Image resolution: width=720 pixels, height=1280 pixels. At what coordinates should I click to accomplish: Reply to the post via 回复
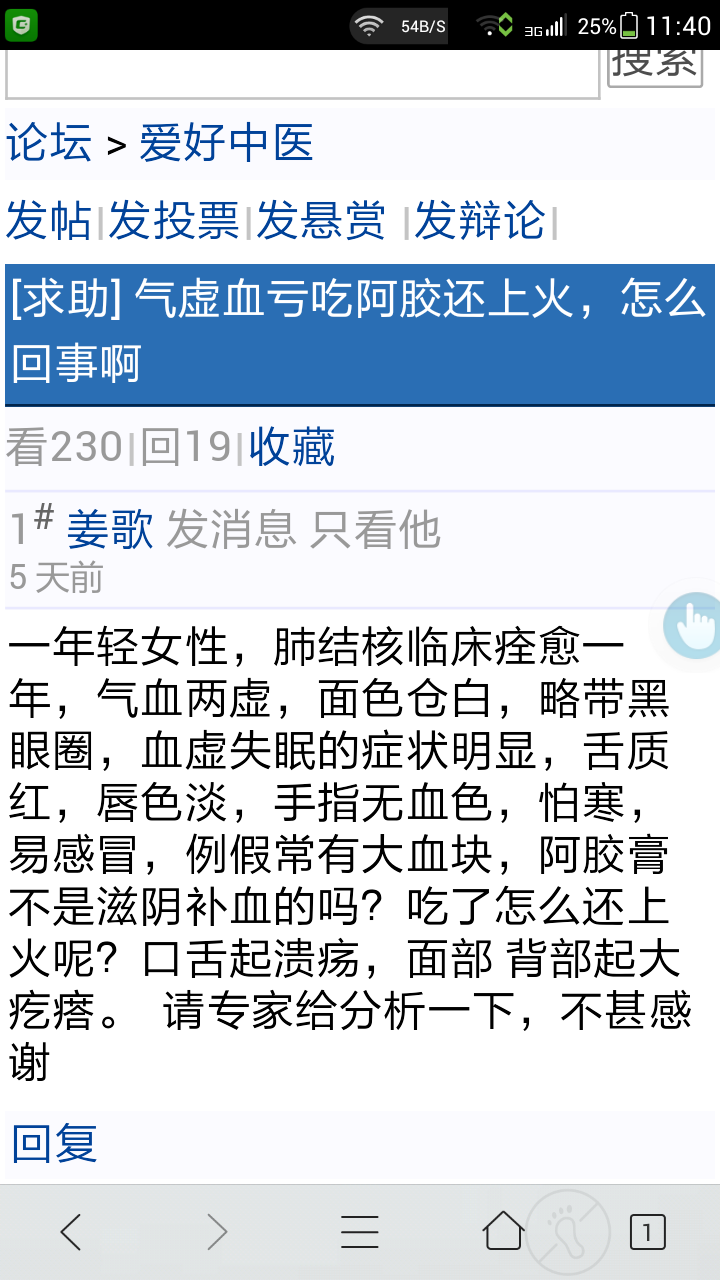click(54, 1143)
